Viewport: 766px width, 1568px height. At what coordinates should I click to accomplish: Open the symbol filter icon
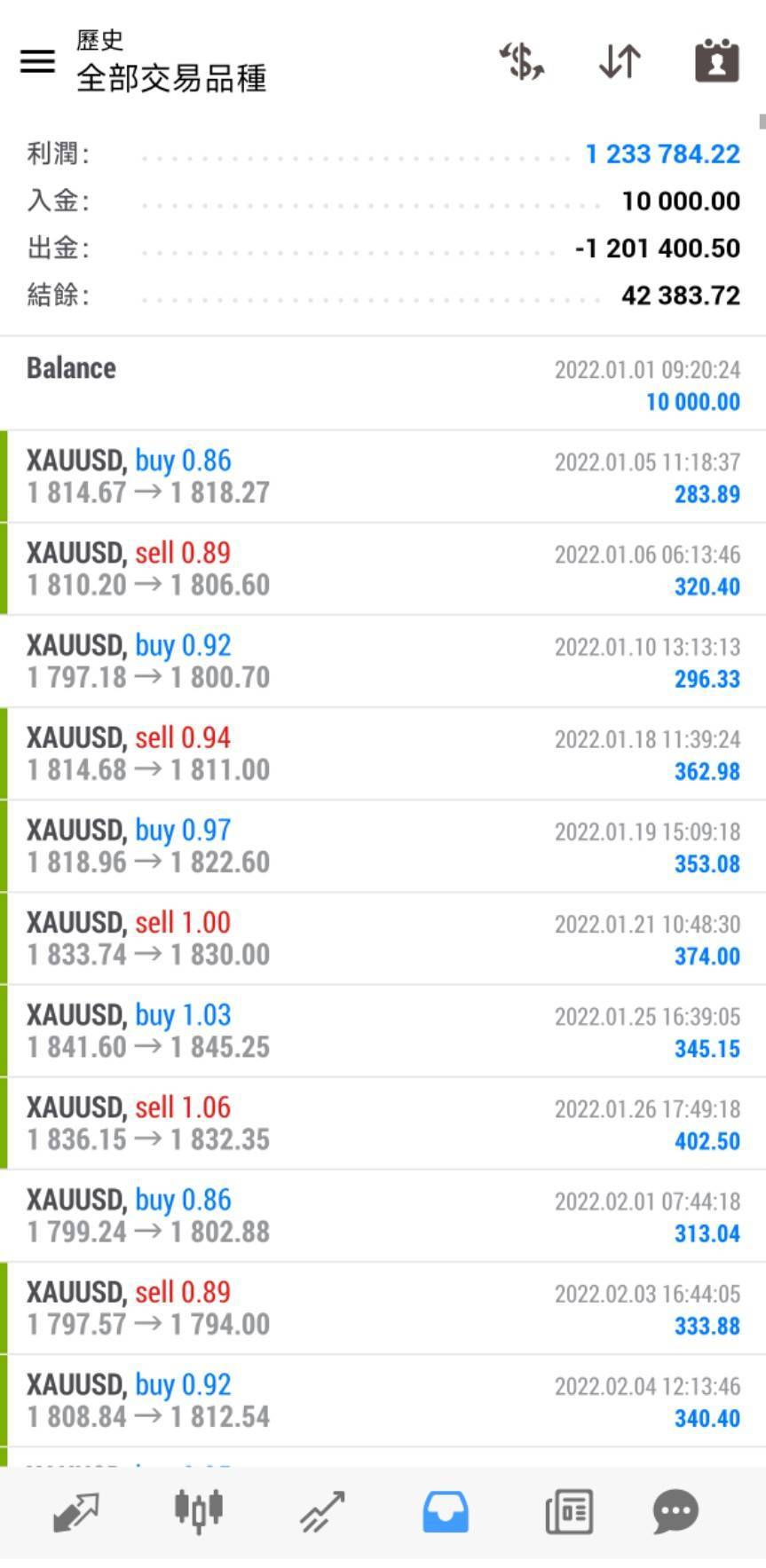tap(521, 61)
